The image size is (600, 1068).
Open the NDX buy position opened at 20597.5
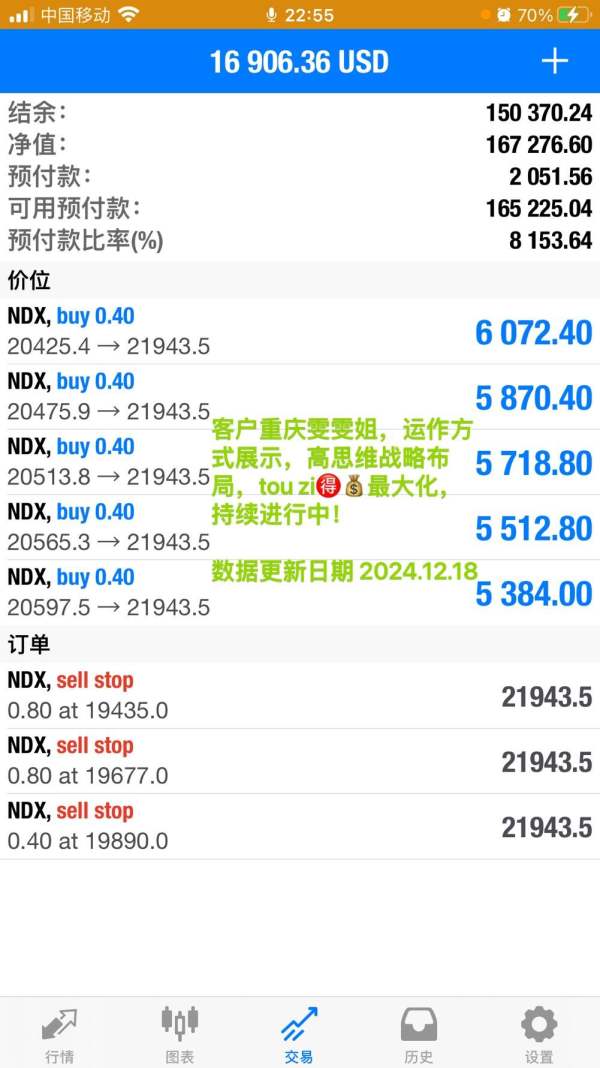(x=300, y=592)
